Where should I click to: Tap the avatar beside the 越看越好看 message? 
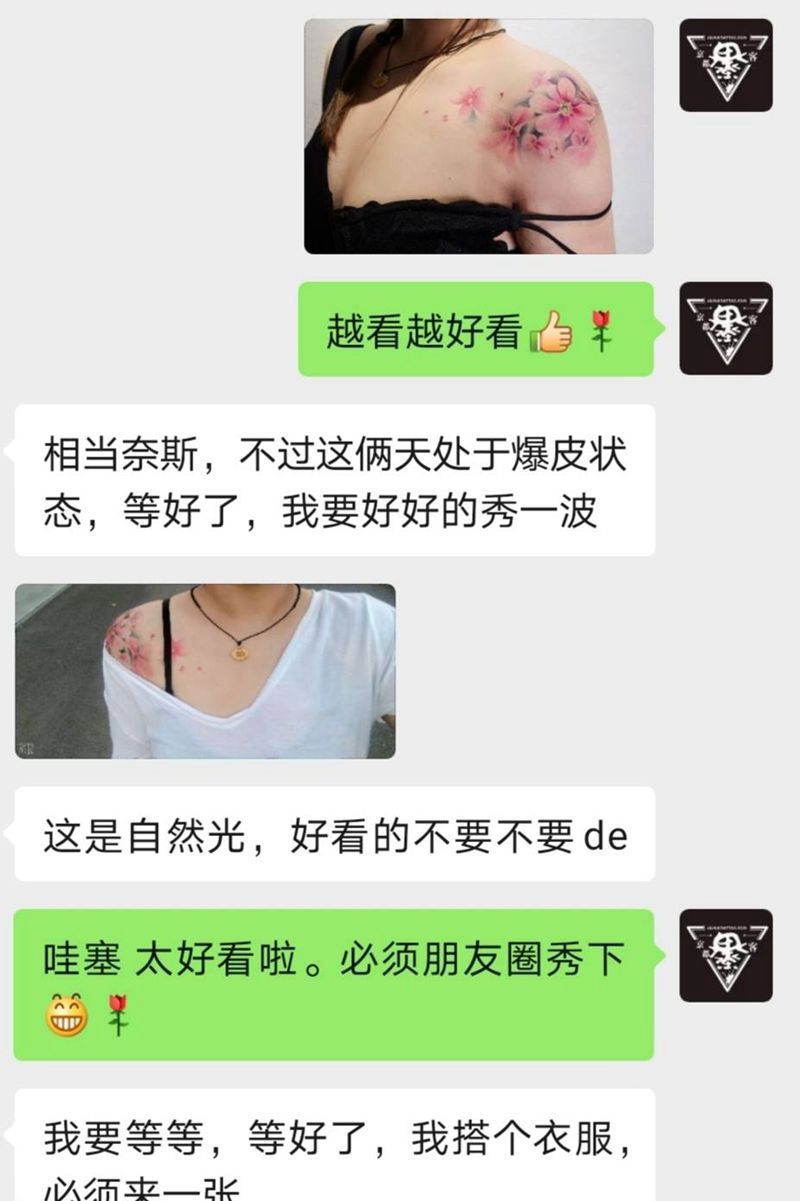click(726, 328)
